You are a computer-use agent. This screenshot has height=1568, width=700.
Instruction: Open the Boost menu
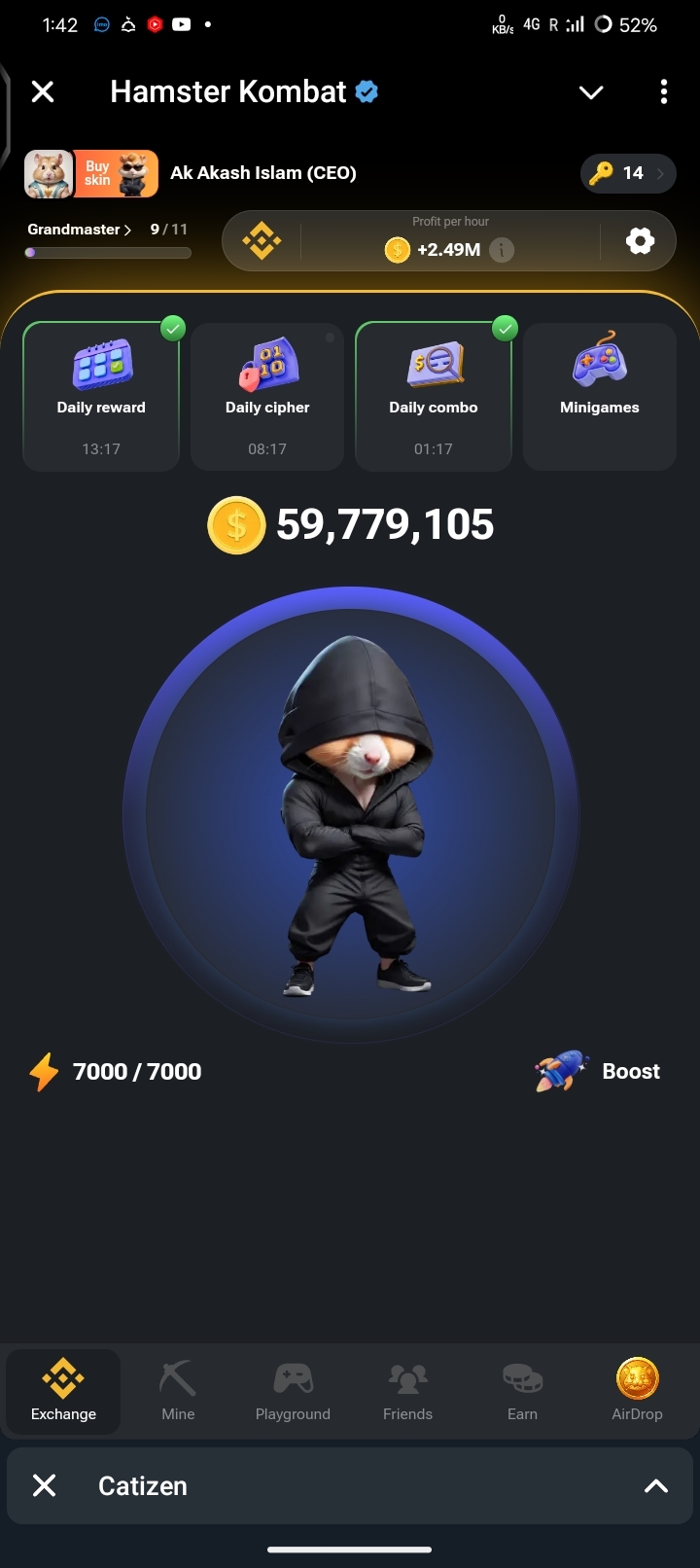click(x=598, y=1071)
